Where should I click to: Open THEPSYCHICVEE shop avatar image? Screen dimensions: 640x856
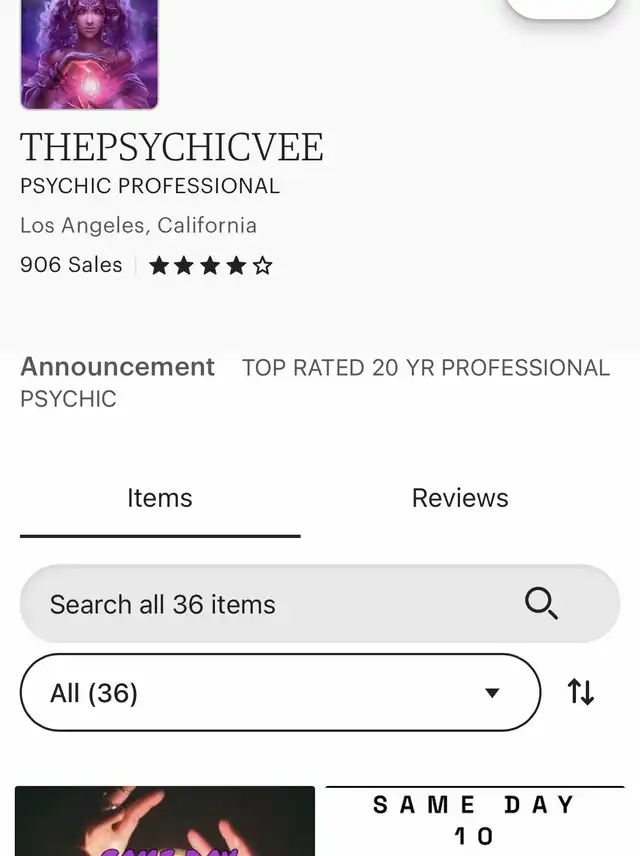(x=89, y=53)
